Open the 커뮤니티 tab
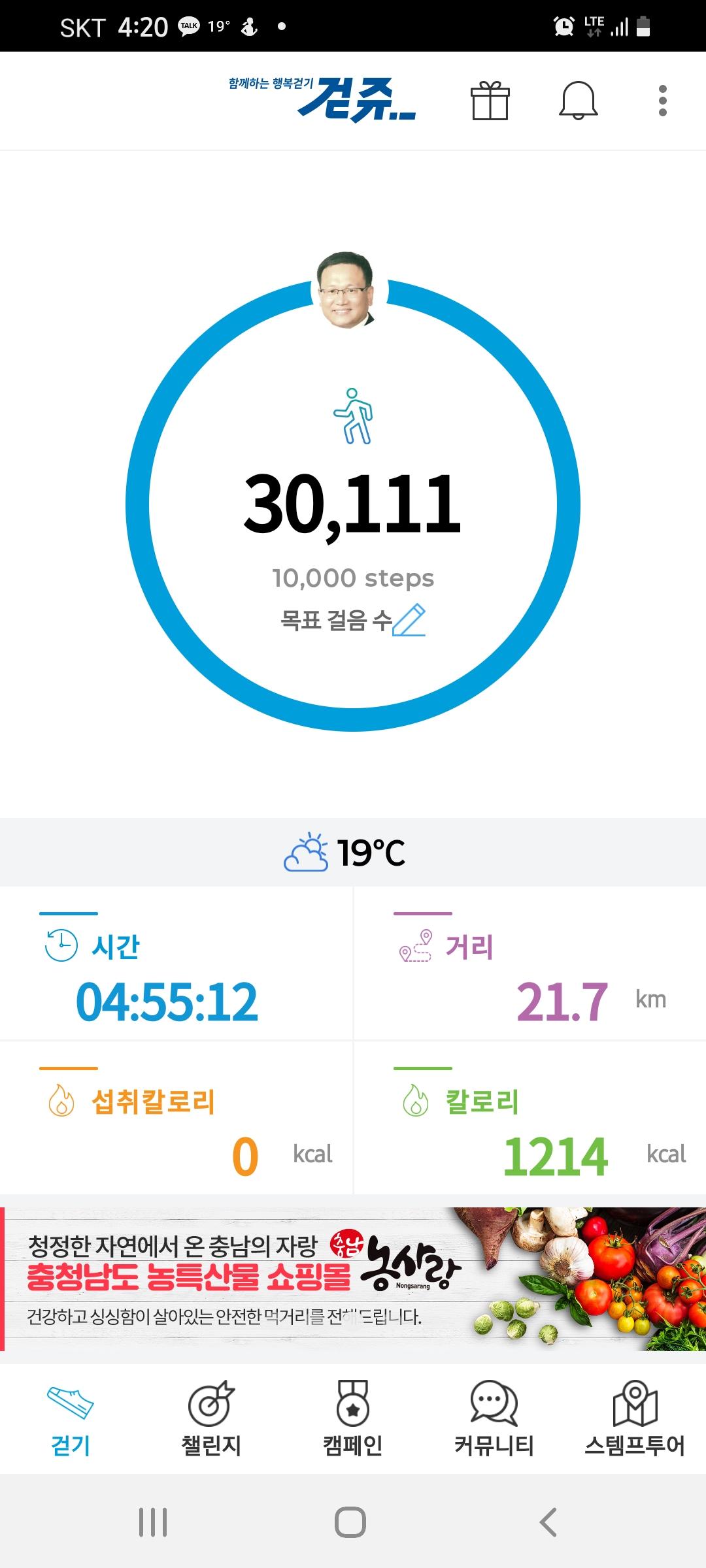The height and width of the screenshot is (1568, 706). pos(494,1418)
